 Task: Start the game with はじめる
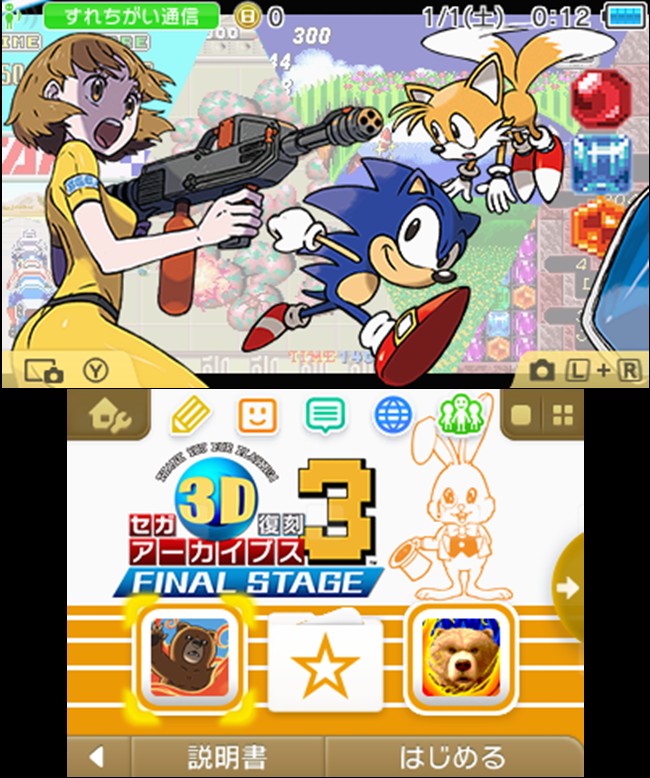(x=453, y=756)
